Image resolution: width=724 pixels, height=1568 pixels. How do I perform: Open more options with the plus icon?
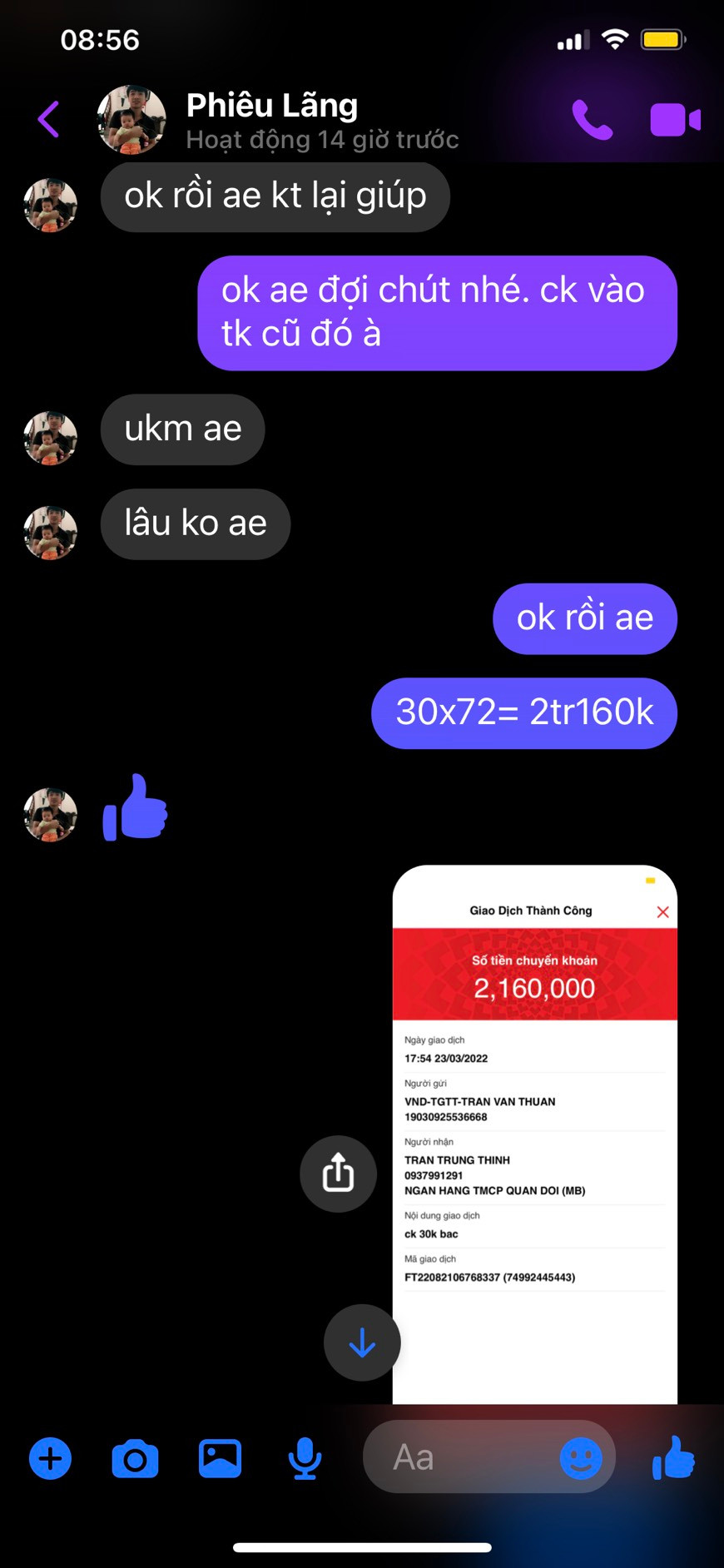[x=50, y=1458]
